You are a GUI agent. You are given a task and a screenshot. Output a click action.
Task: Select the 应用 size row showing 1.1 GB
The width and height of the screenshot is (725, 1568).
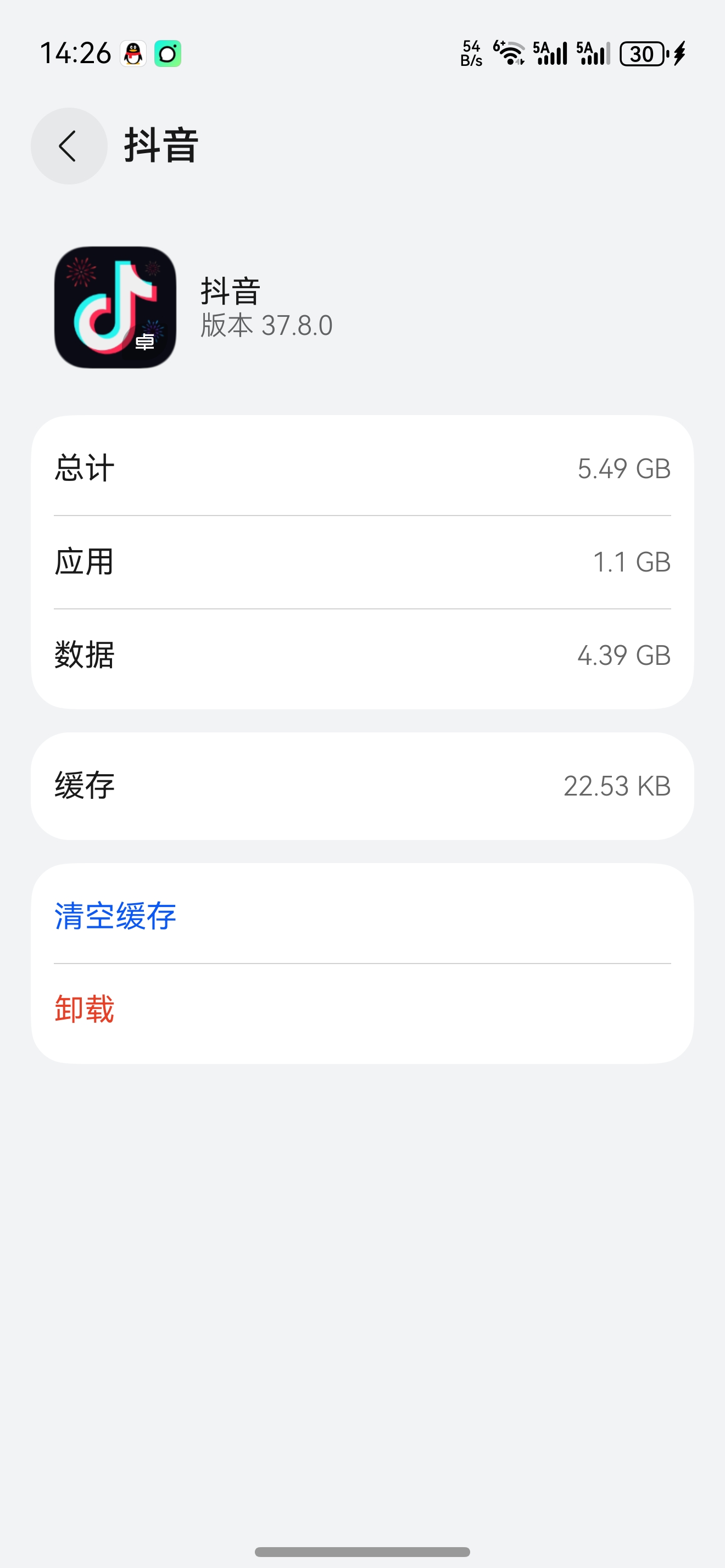[362, 562]
